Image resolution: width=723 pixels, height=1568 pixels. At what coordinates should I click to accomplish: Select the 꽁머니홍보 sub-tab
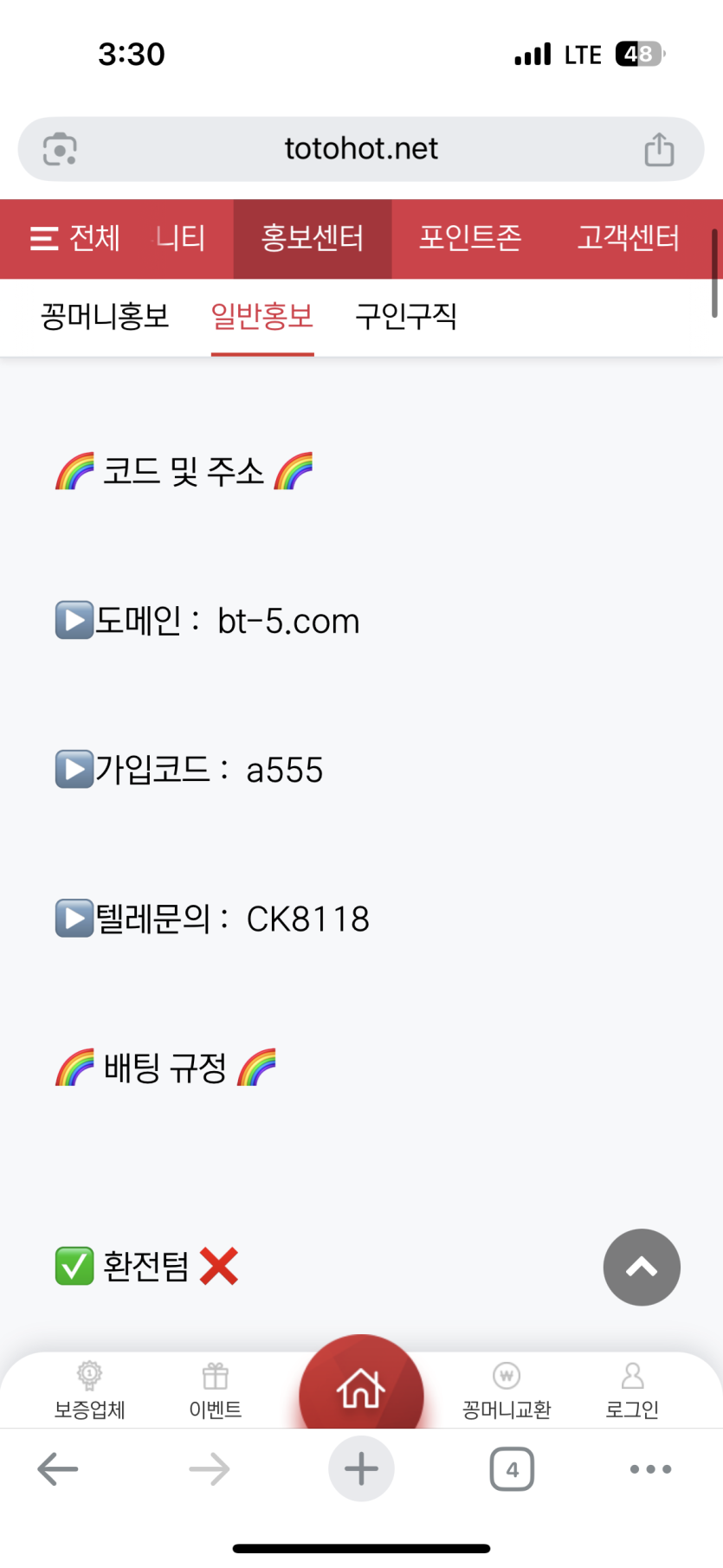tap(105, 316)
